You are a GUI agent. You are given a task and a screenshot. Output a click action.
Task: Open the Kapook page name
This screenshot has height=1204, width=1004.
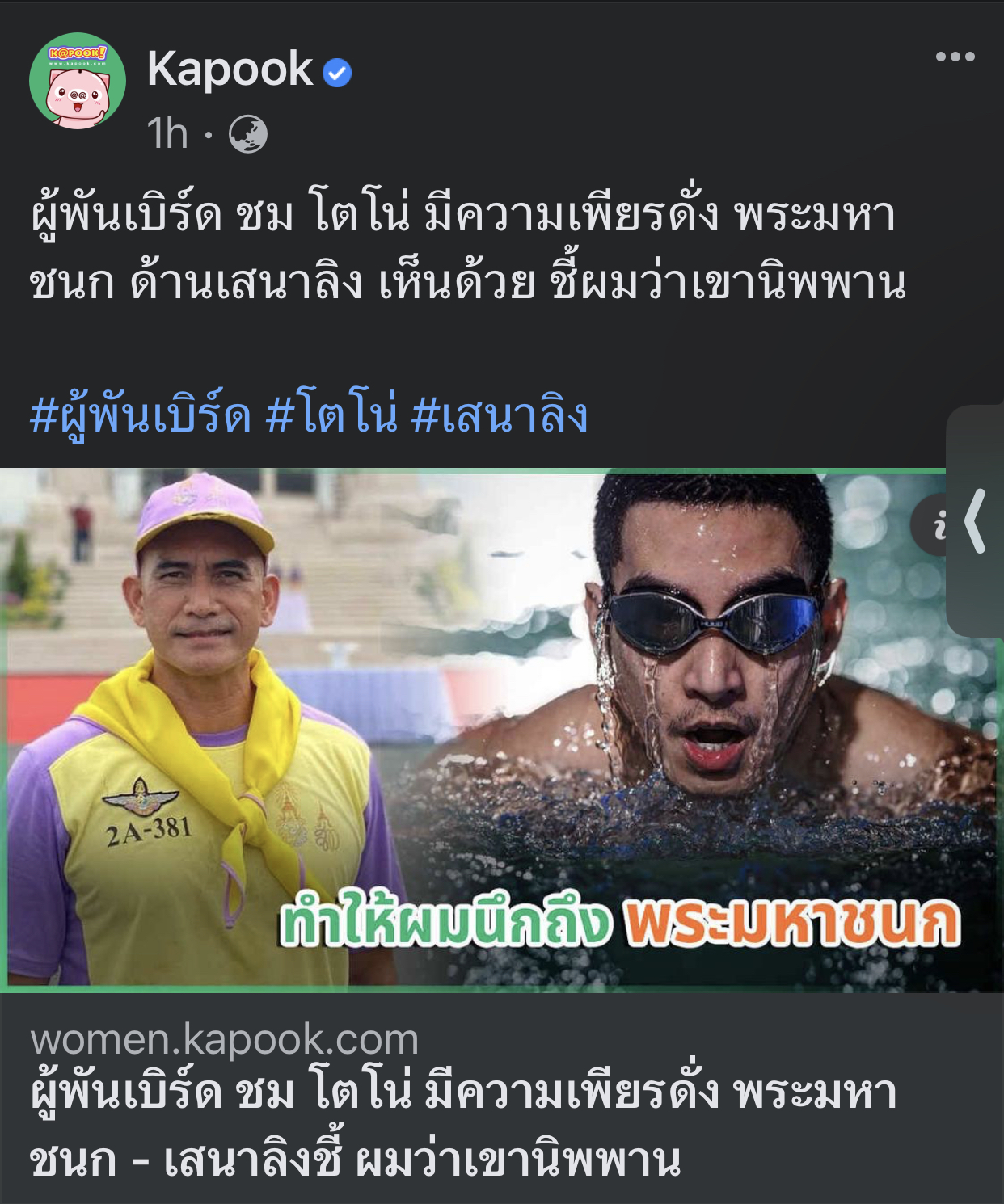click(x=230, y=69)
